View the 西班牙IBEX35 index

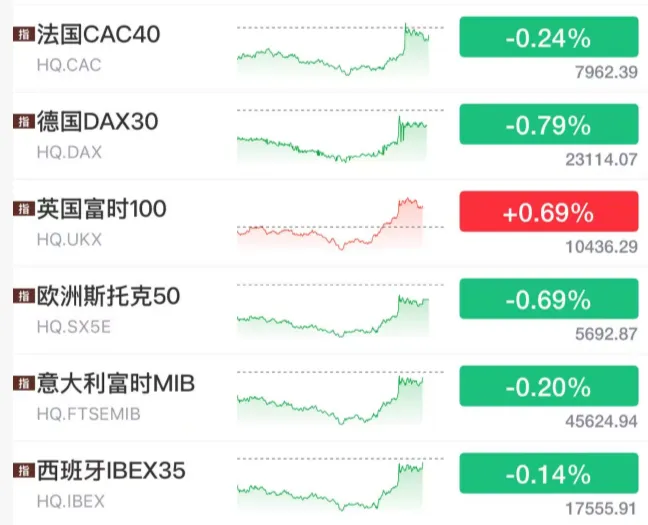(110, 471)
